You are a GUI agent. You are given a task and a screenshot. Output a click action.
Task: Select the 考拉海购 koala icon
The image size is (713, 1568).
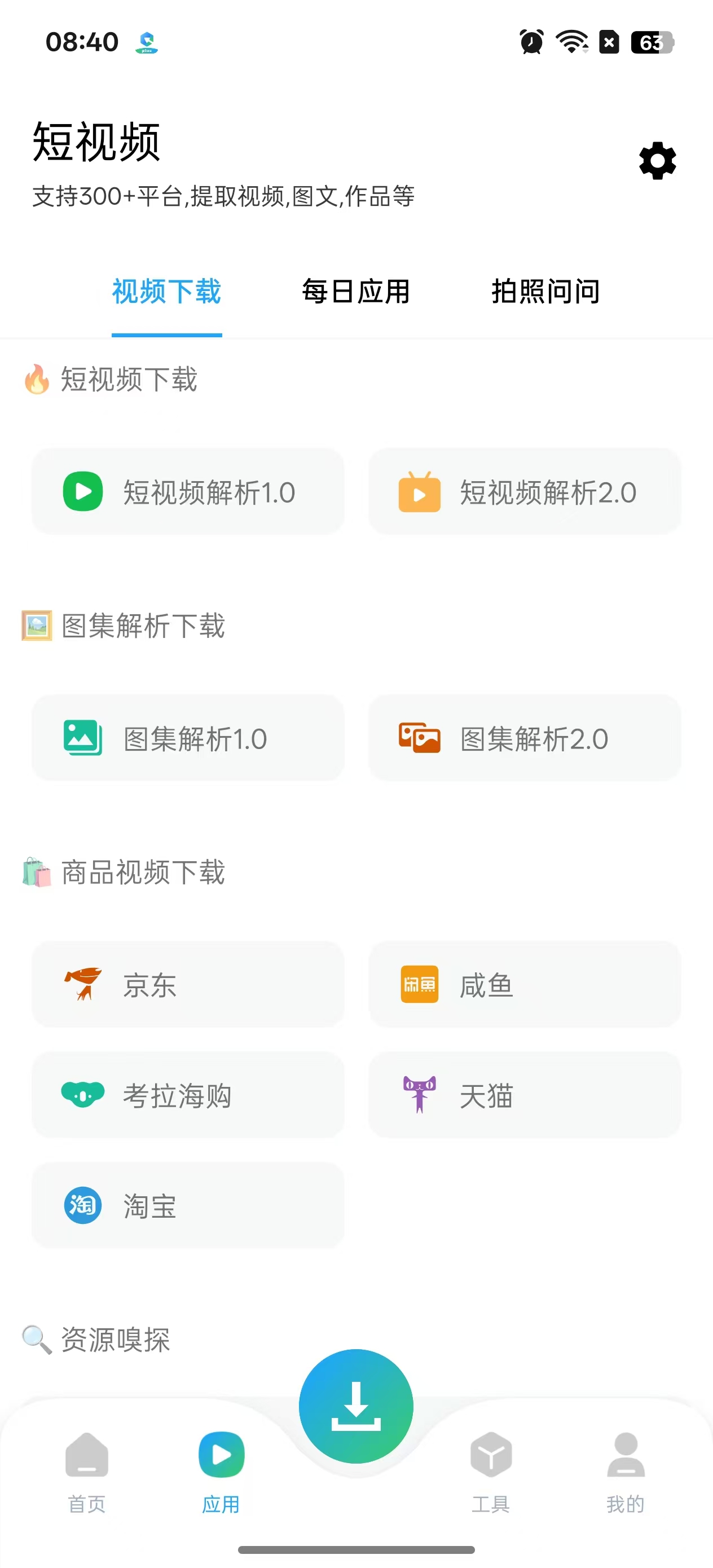click(x=82, y=1094)
